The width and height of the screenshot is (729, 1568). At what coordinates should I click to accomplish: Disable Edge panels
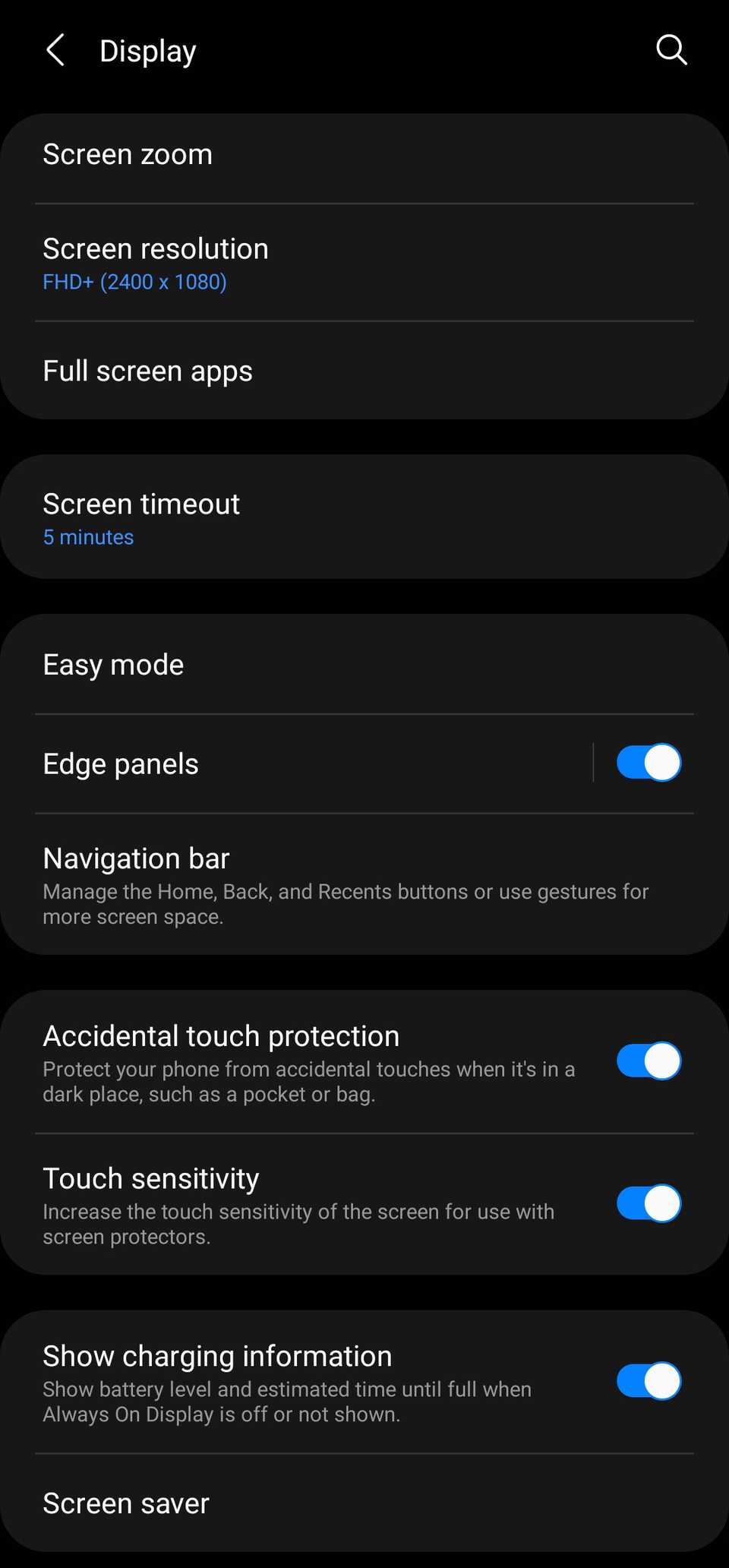(x=648, y=763)
